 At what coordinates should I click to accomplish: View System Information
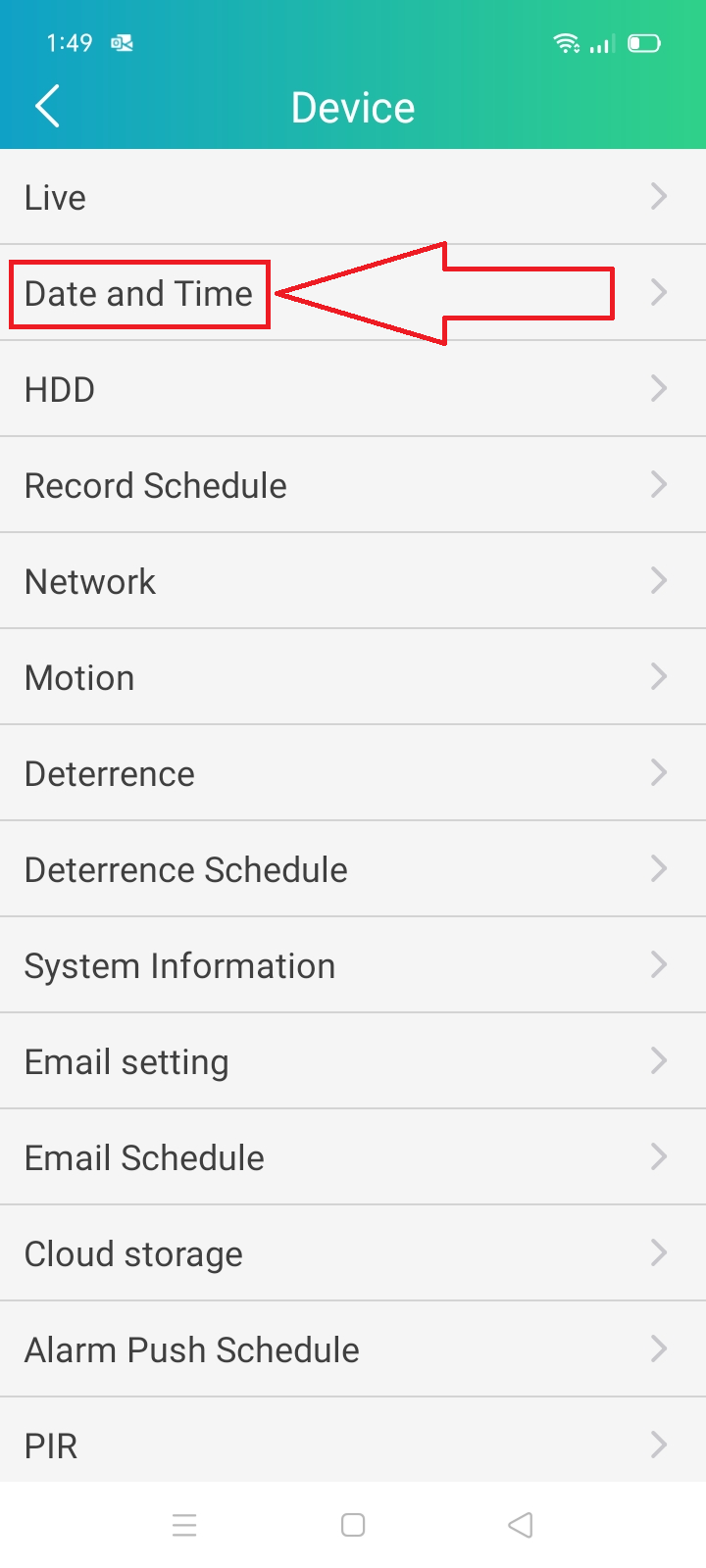353,965
